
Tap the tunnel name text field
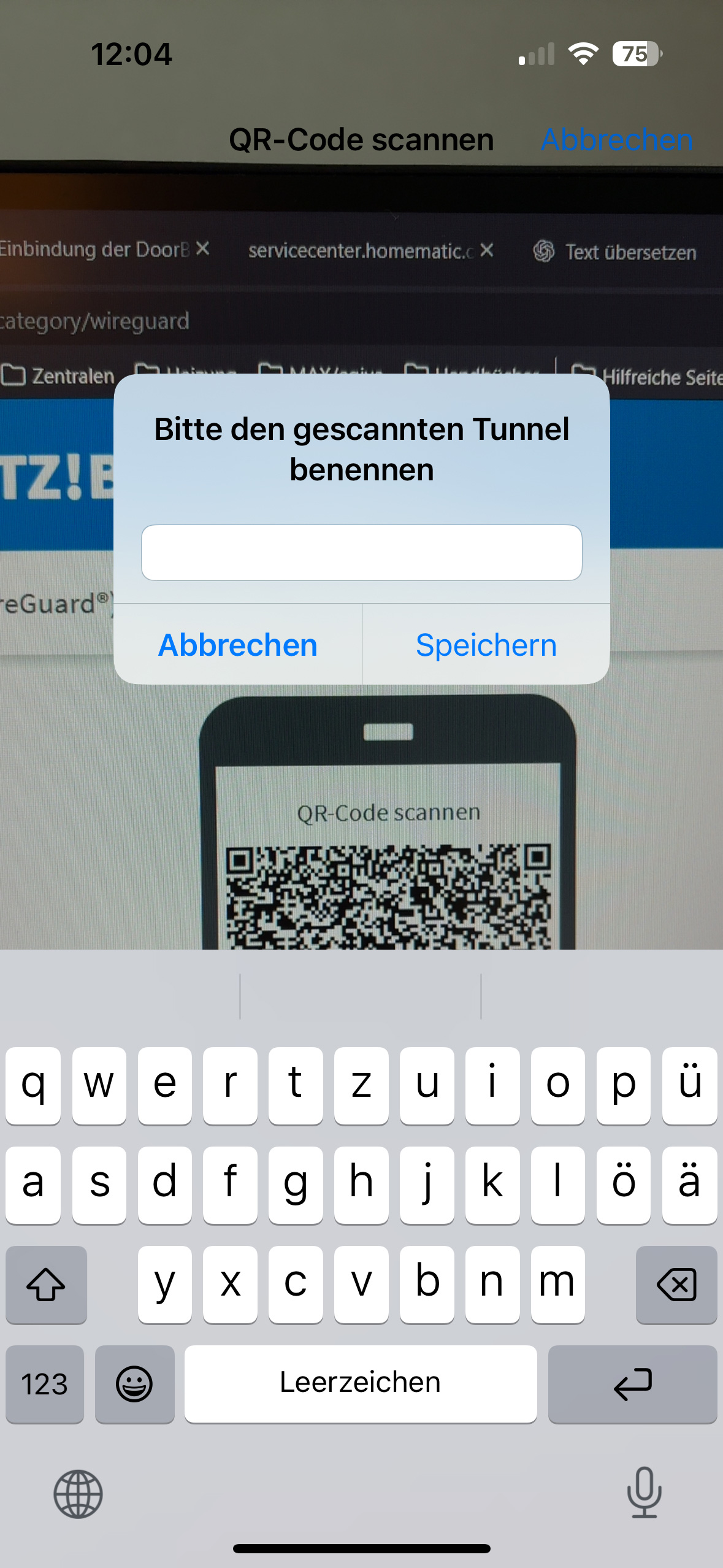361,552
